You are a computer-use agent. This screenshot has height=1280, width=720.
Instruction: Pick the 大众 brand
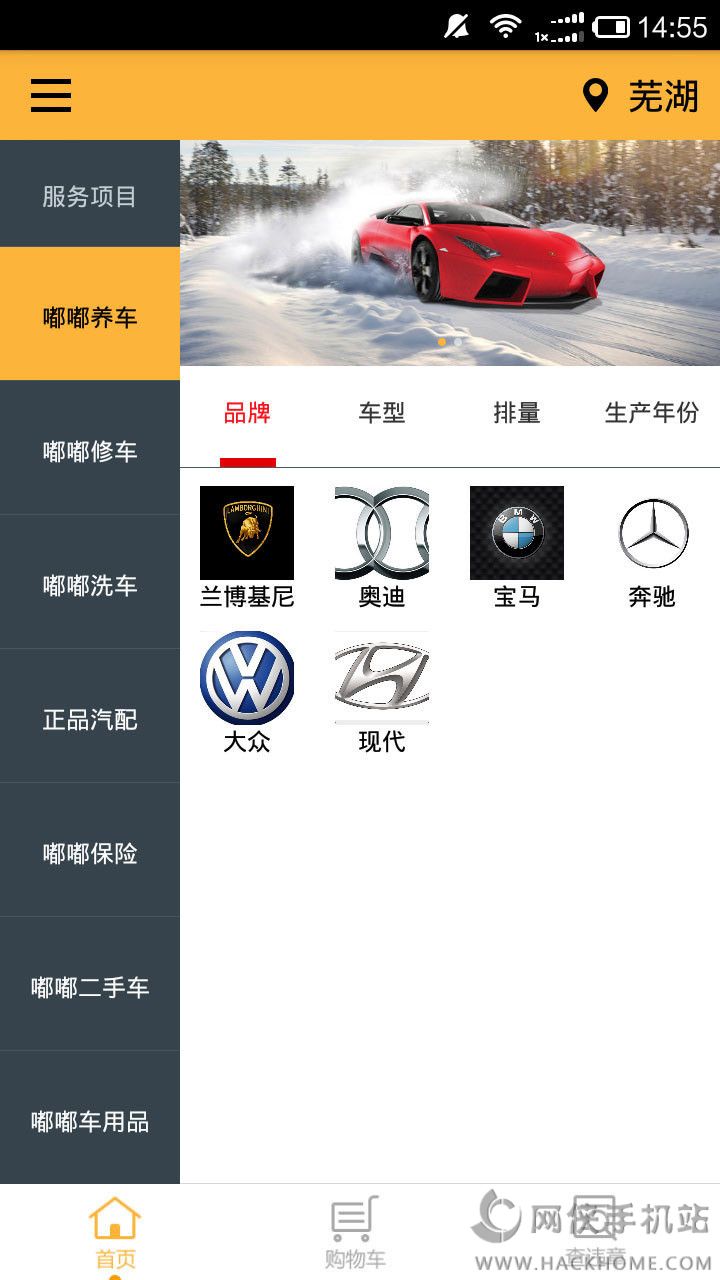(x=247, y=690)
